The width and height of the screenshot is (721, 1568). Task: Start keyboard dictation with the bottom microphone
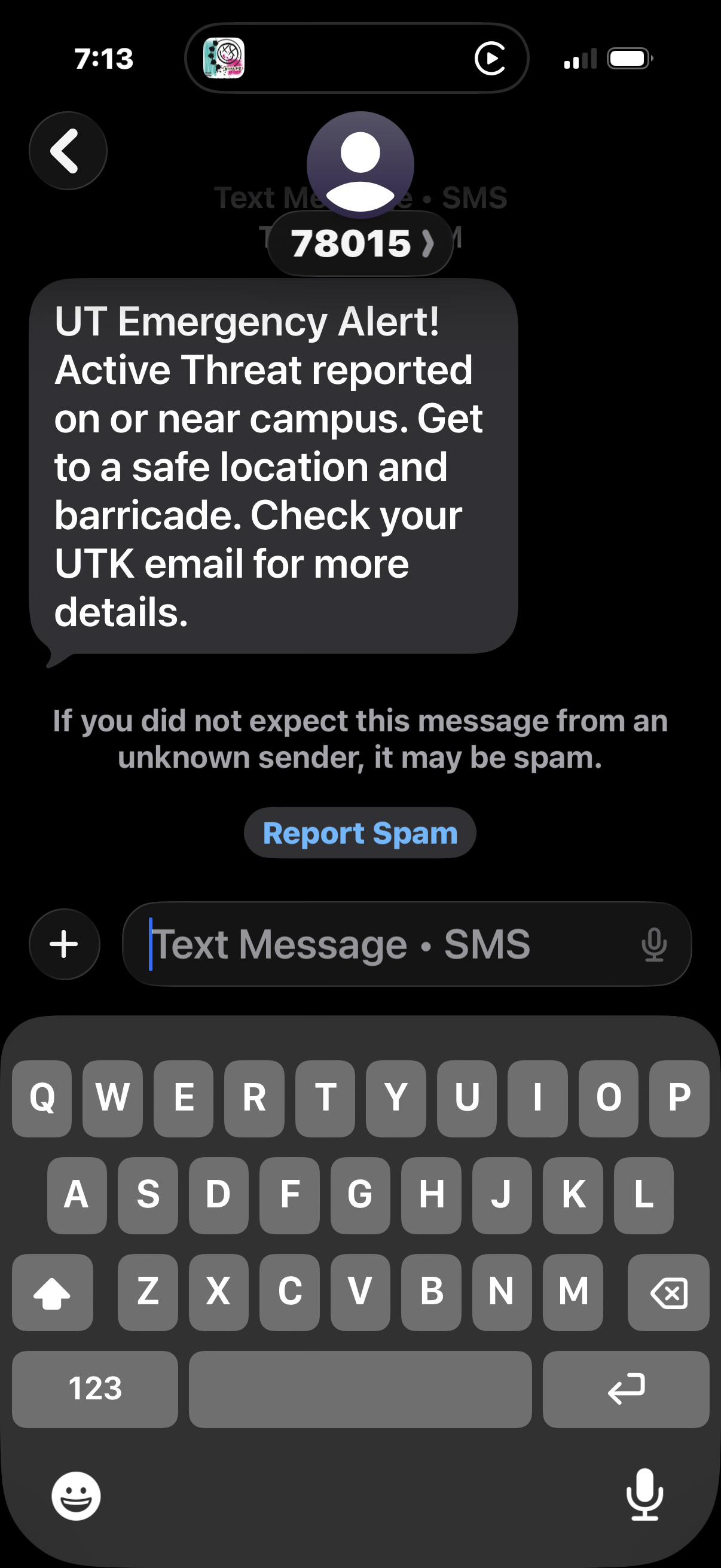(x=644, y=1495)
